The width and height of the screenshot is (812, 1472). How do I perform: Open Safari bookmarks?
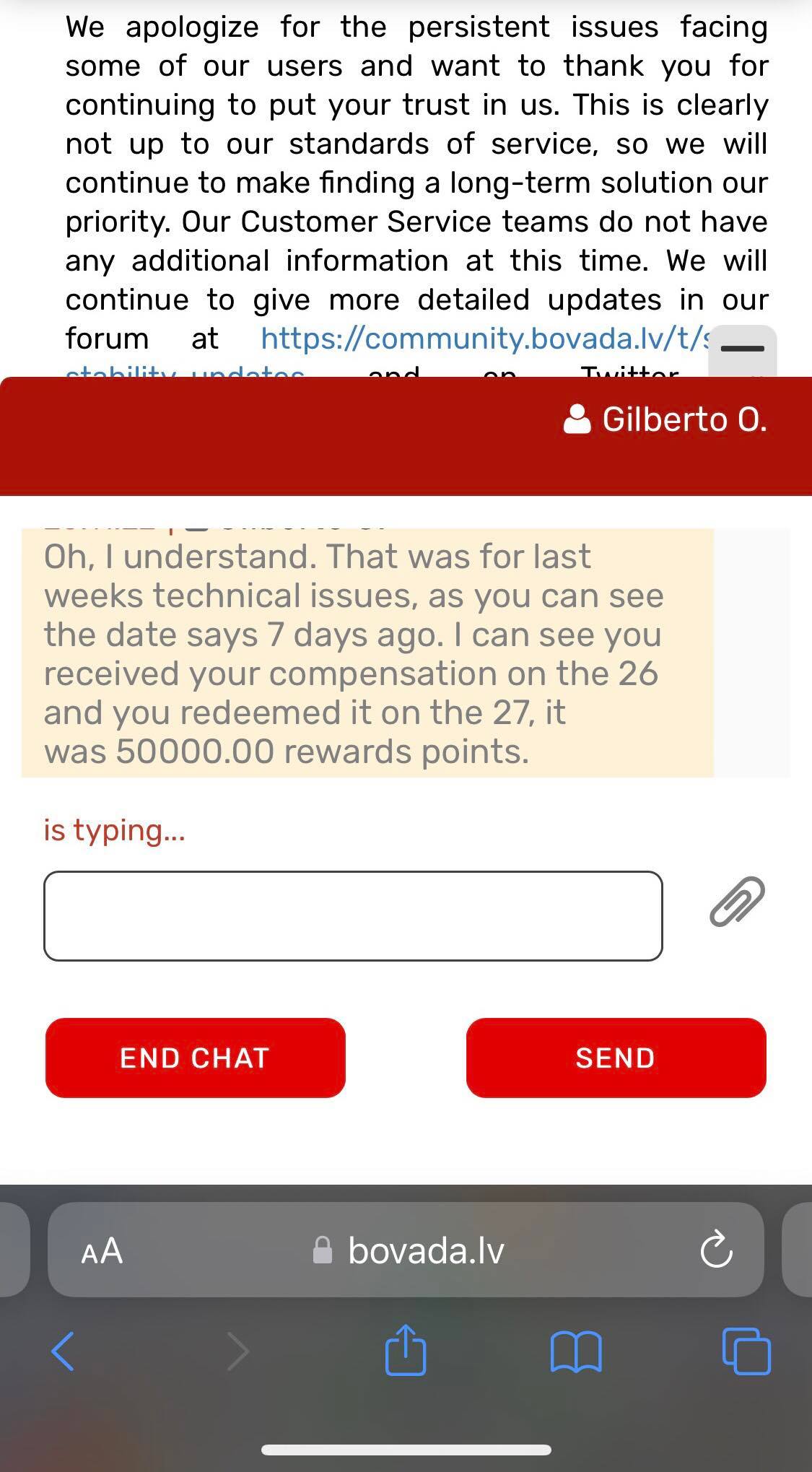click(575, 1351)
